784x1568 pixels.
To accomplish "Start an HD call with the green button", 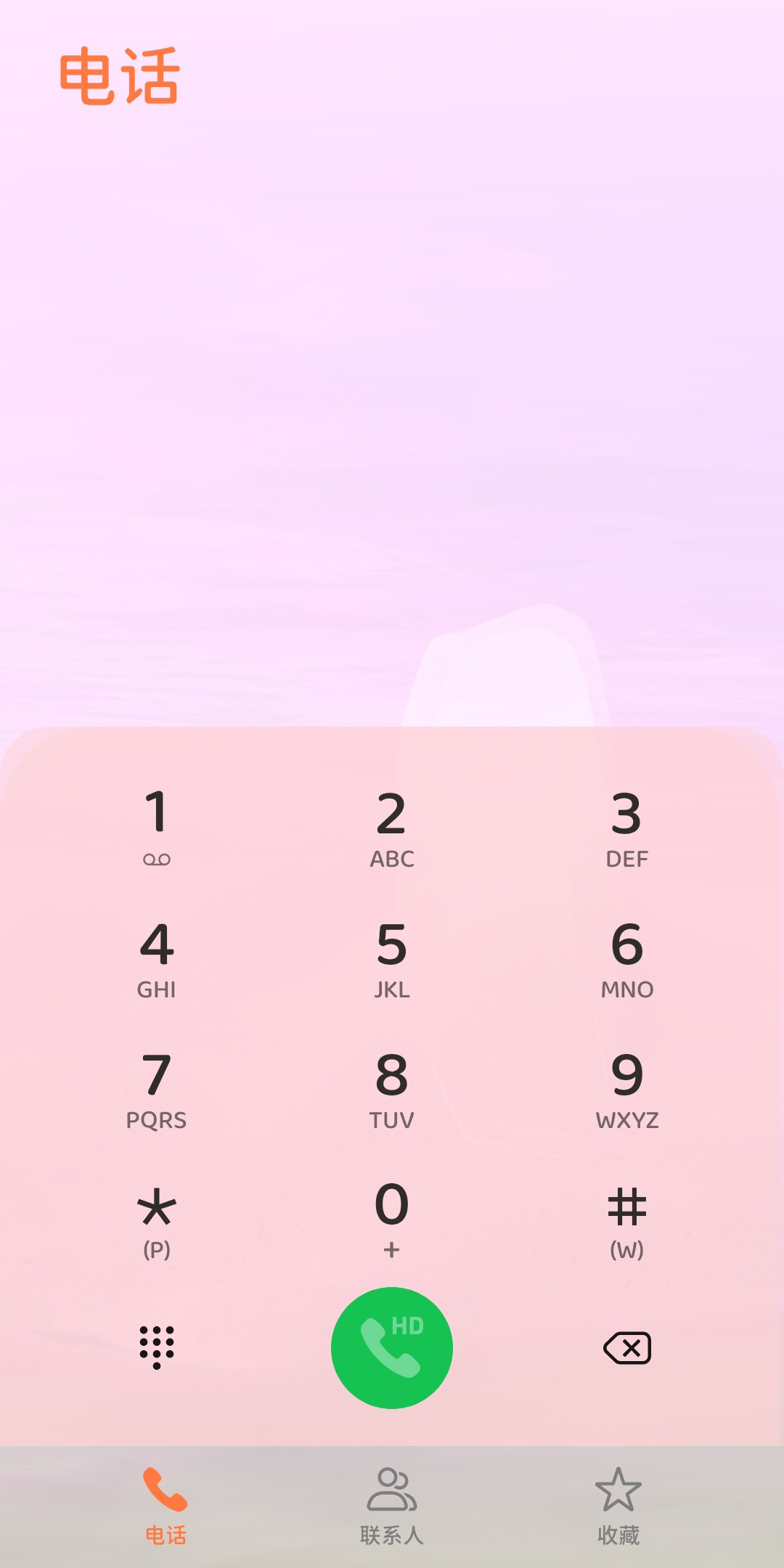I will (392, 1347).
